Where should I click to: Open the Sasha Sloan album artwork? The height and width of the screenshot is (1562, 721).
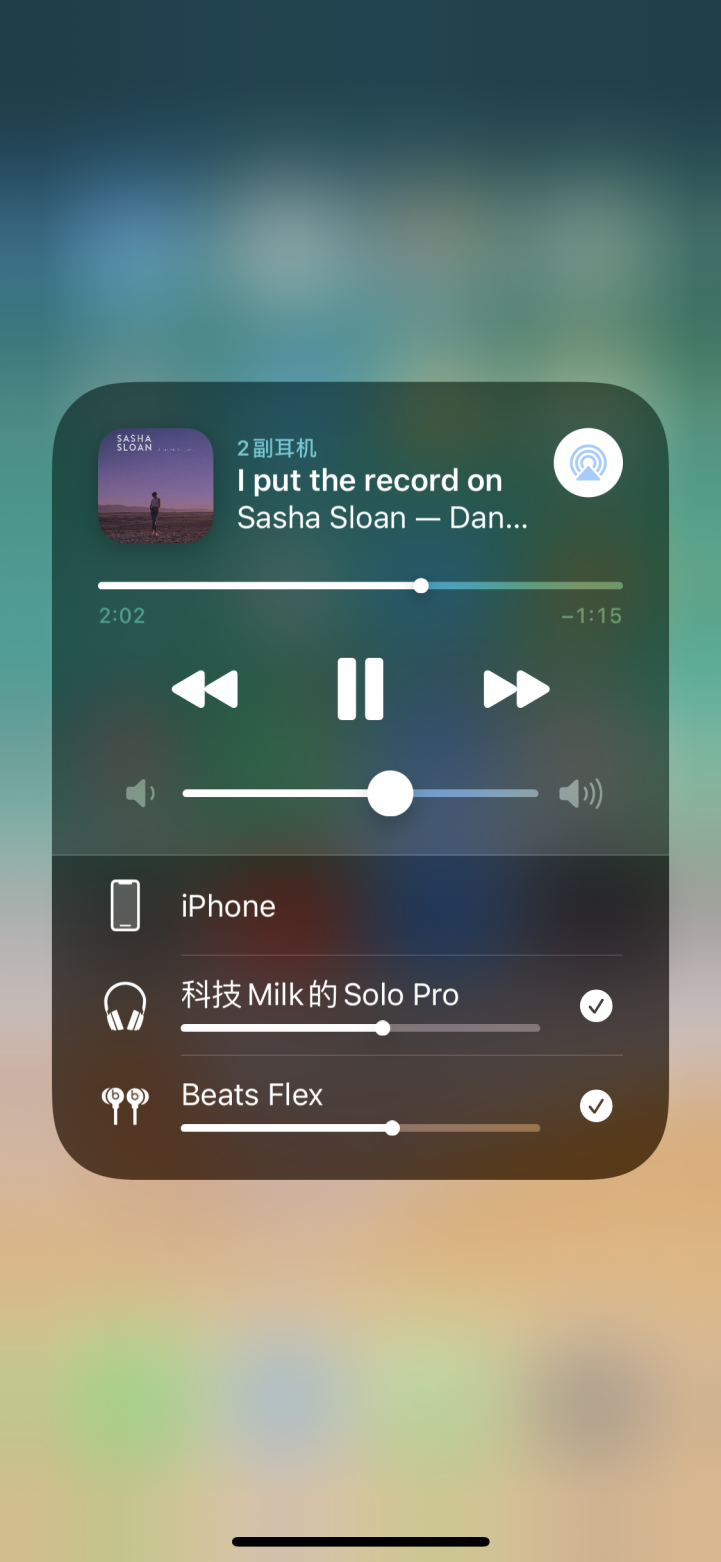(x=156, y=486)
